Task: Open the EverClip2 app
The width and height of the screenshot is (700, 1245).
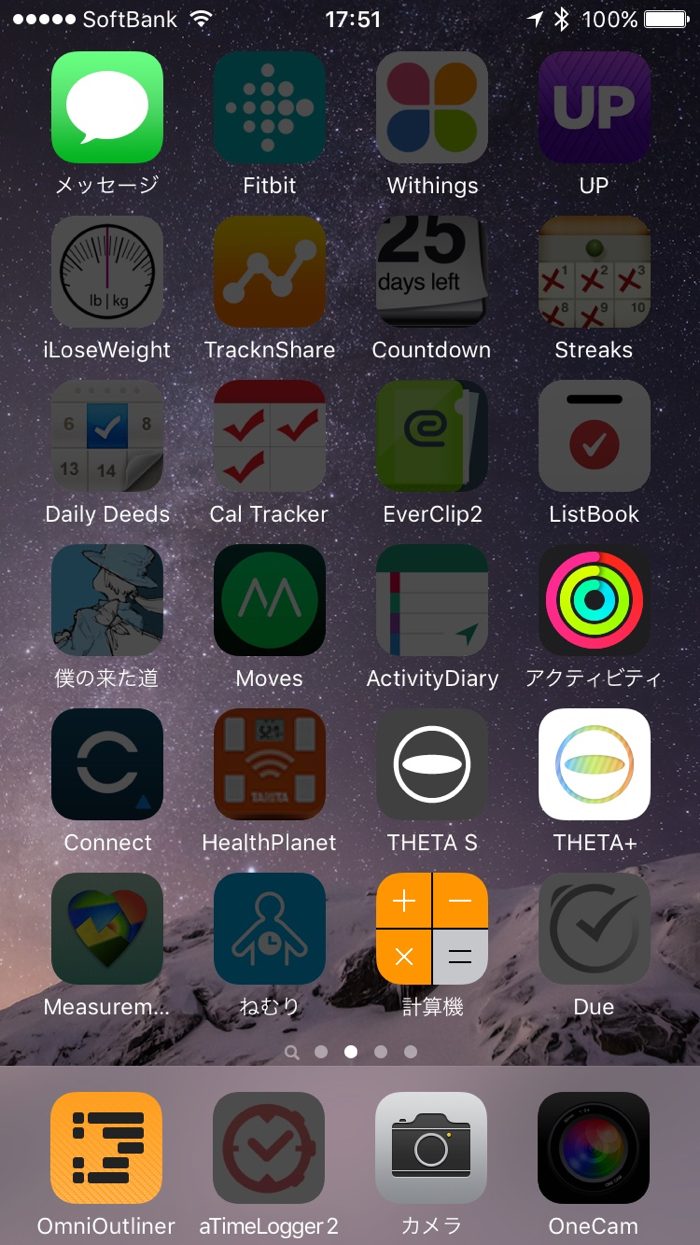Action: click(432, 436)
